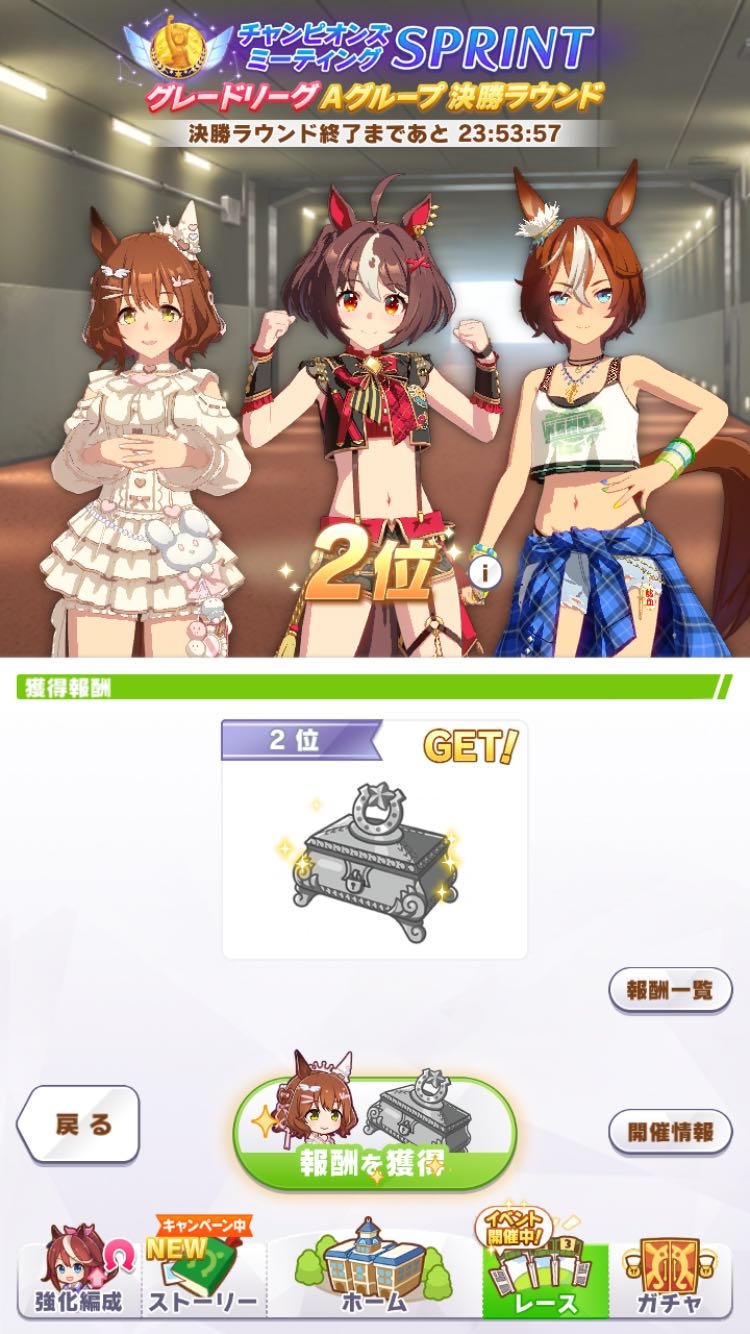Claim rewards with the 報酬を獲得 button
Viewport: 750px width, 1334px height.
pos(375,1135)
